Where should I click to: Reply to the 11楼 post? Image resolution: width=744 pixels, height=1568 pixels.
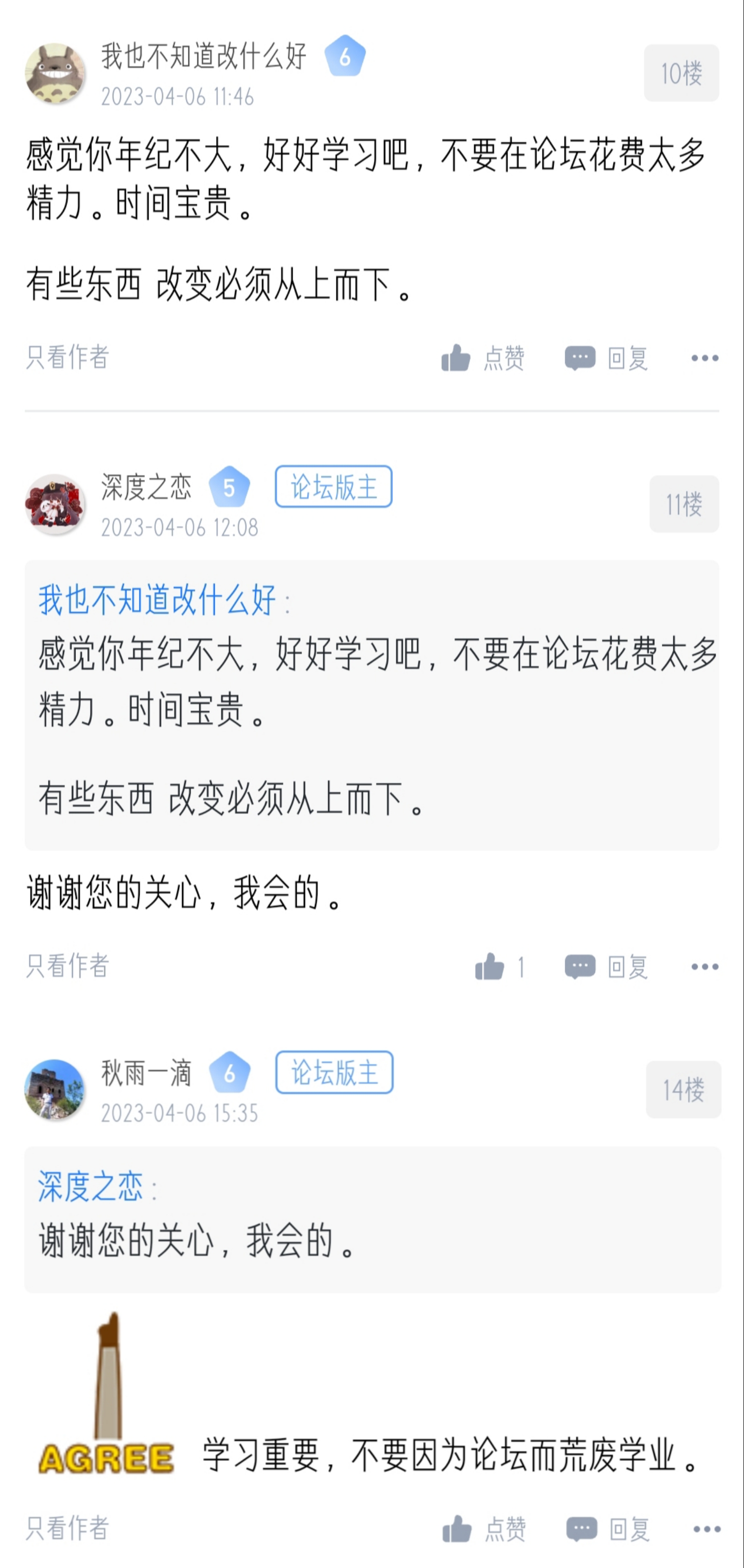(607, 967)
